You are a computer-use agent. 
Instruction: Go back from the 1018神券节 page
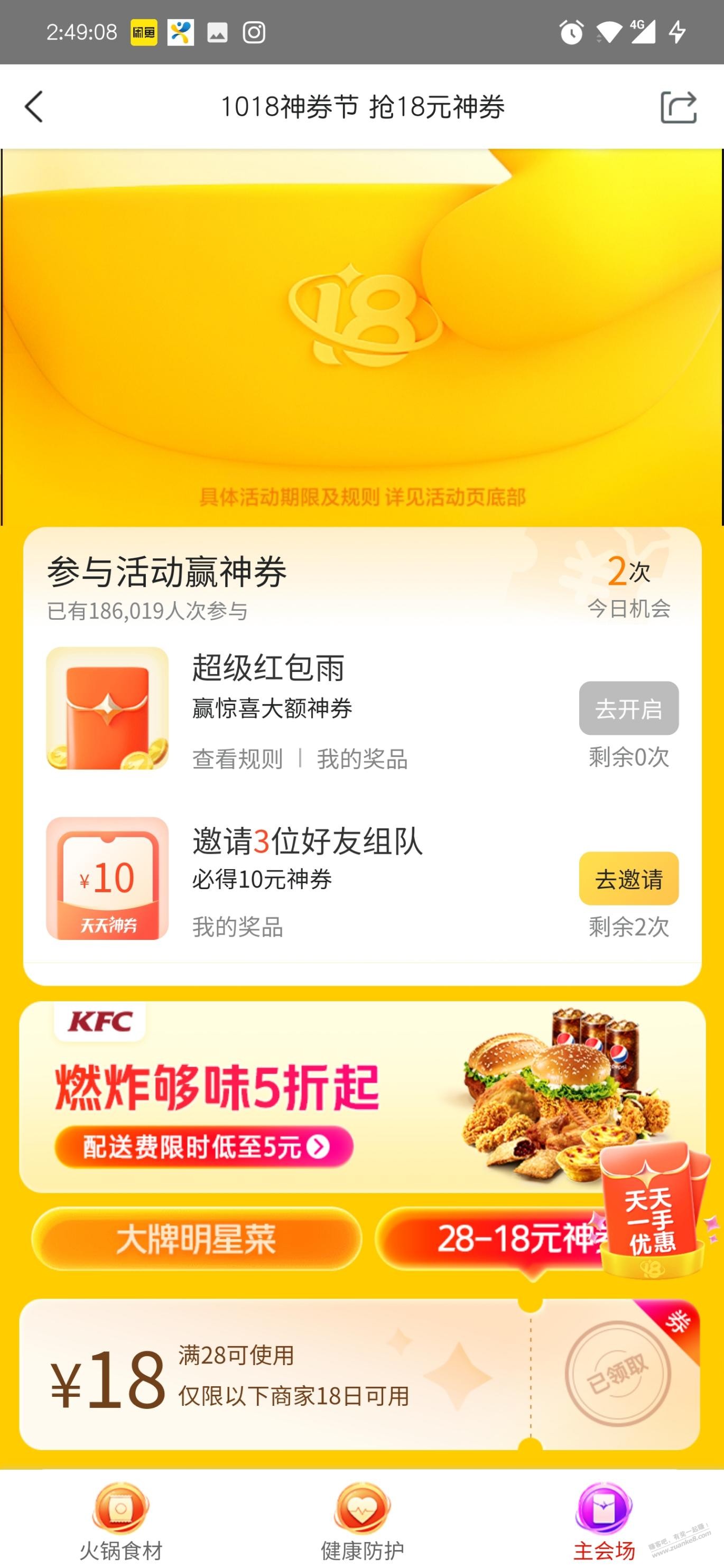34,107
